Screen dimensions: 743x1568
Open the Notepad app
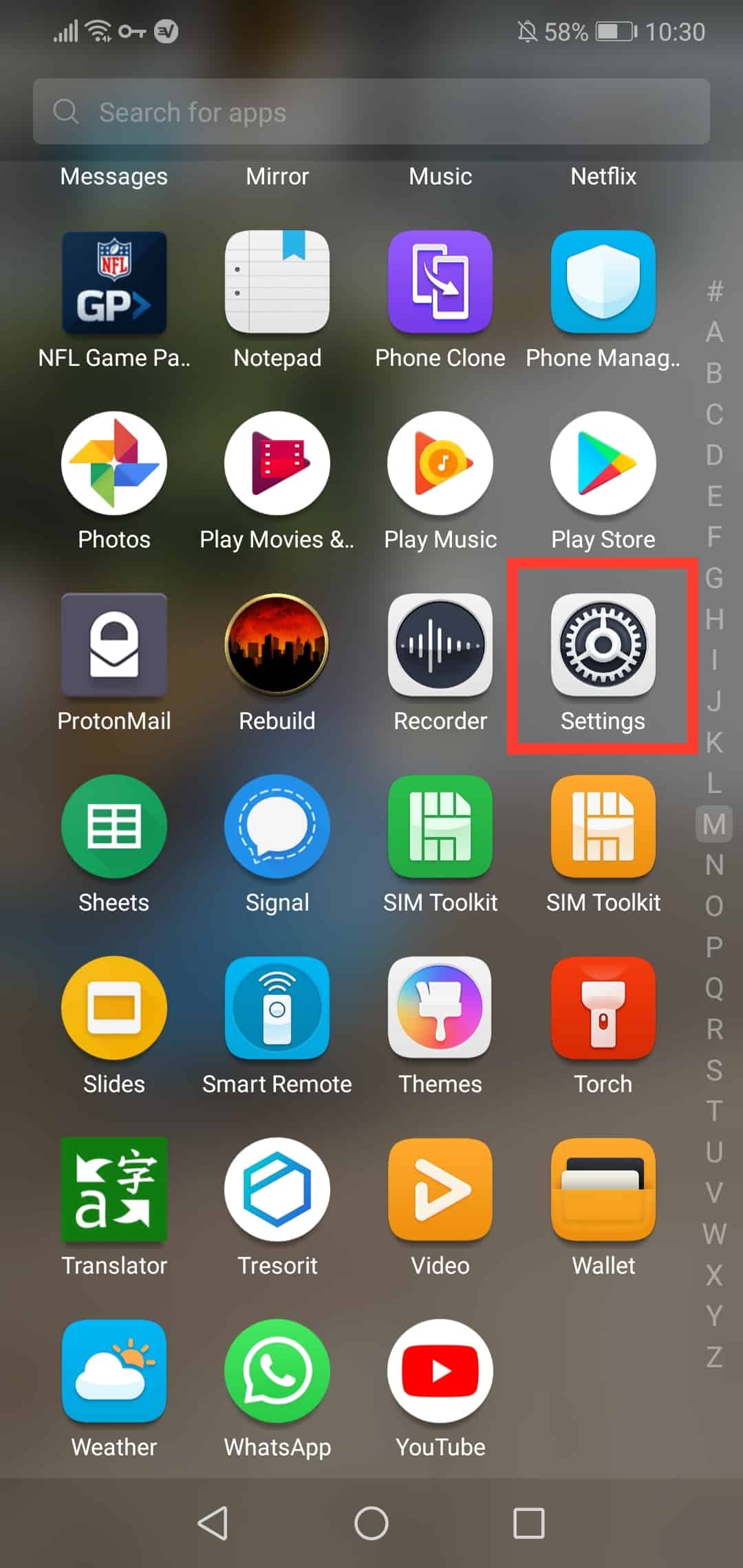[277, 282]
